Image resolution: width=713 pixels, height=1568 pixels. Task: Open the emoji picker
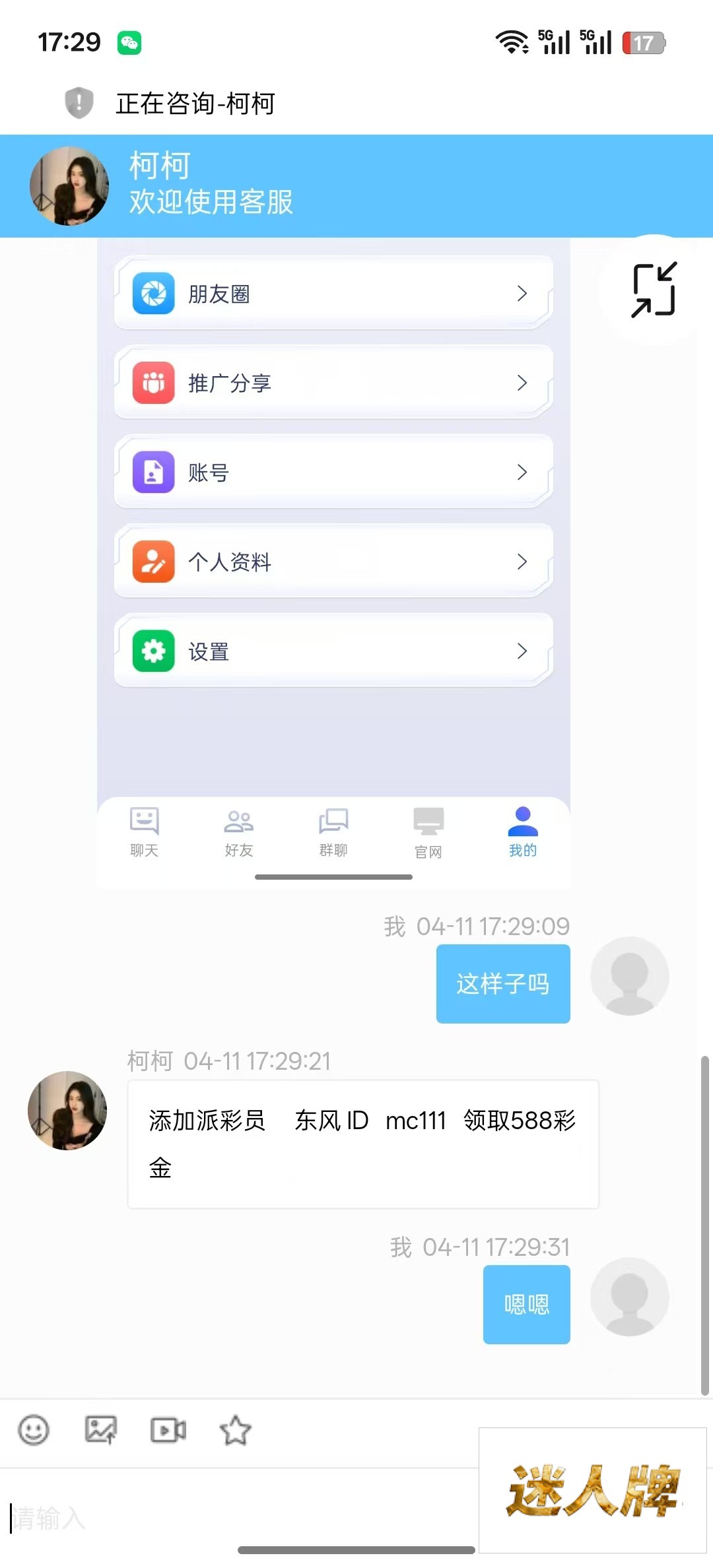point(34,1430)
